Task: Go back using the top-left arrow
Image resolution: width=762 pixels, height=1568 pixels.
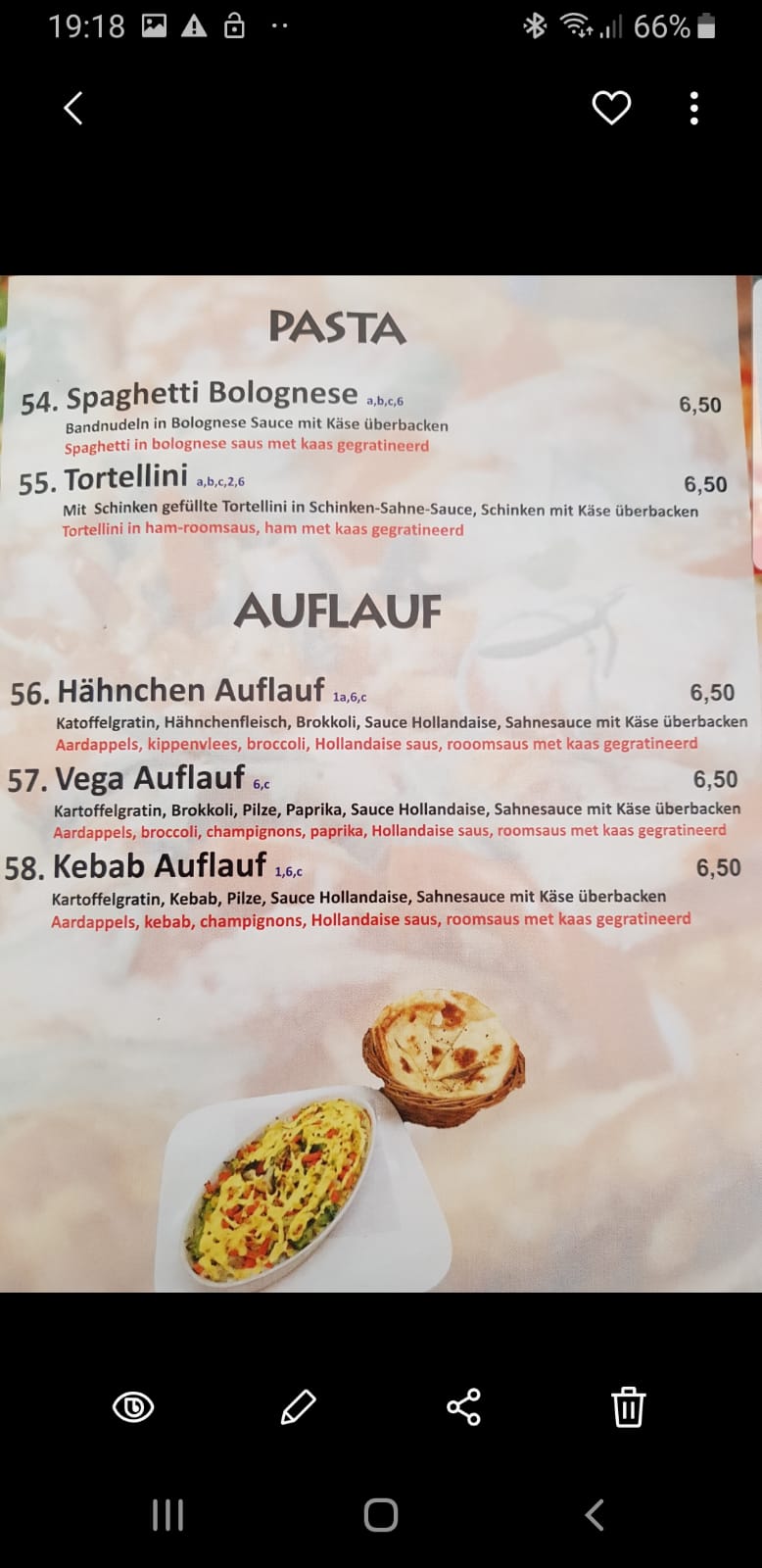Action: coord(73,108)
